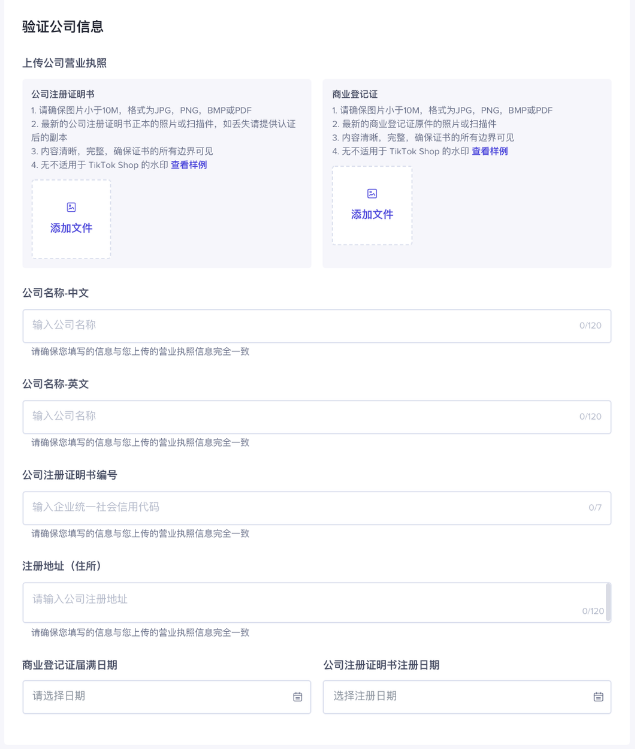635x749 pixels.
Task: Open the 商业登记证届满日期 date picker
Action: 166,696
